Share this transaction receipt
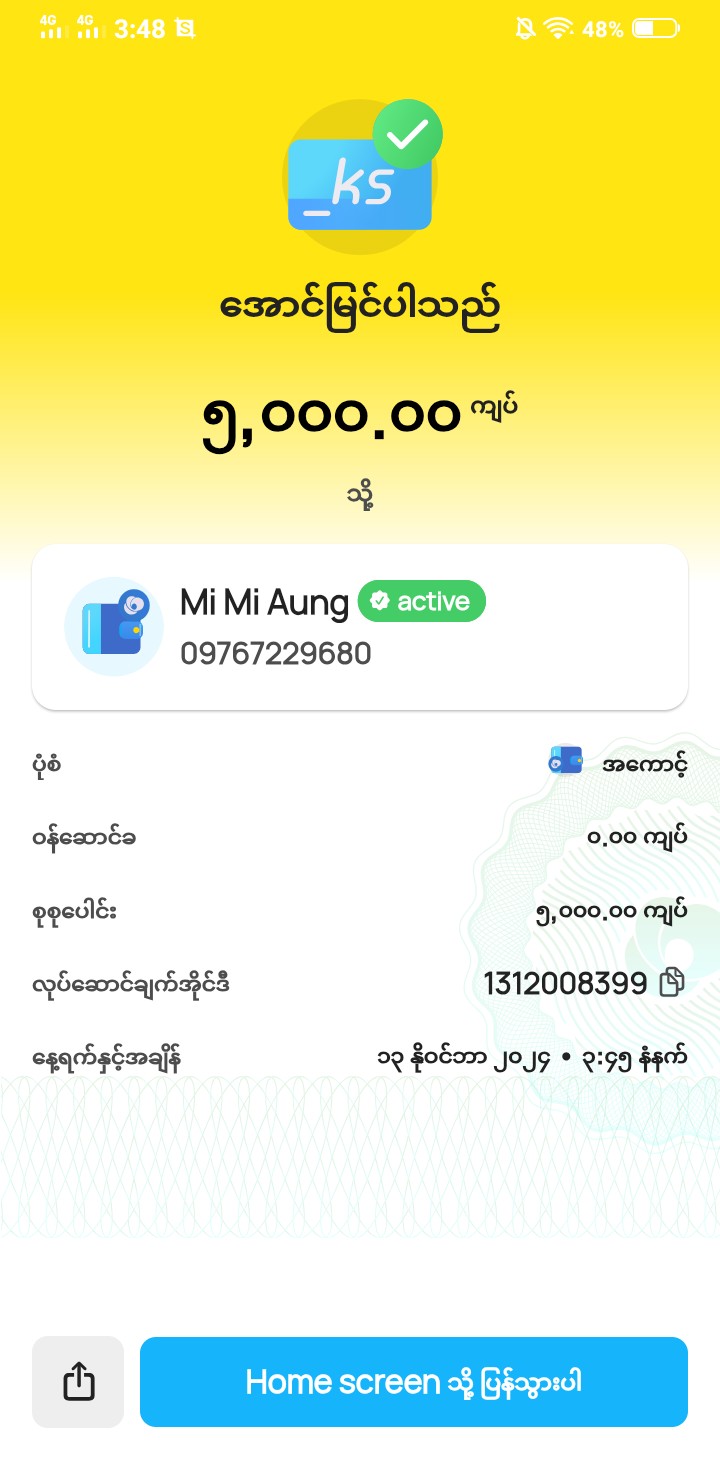The image size is (720, 1460). click(x=78, y=1382)
